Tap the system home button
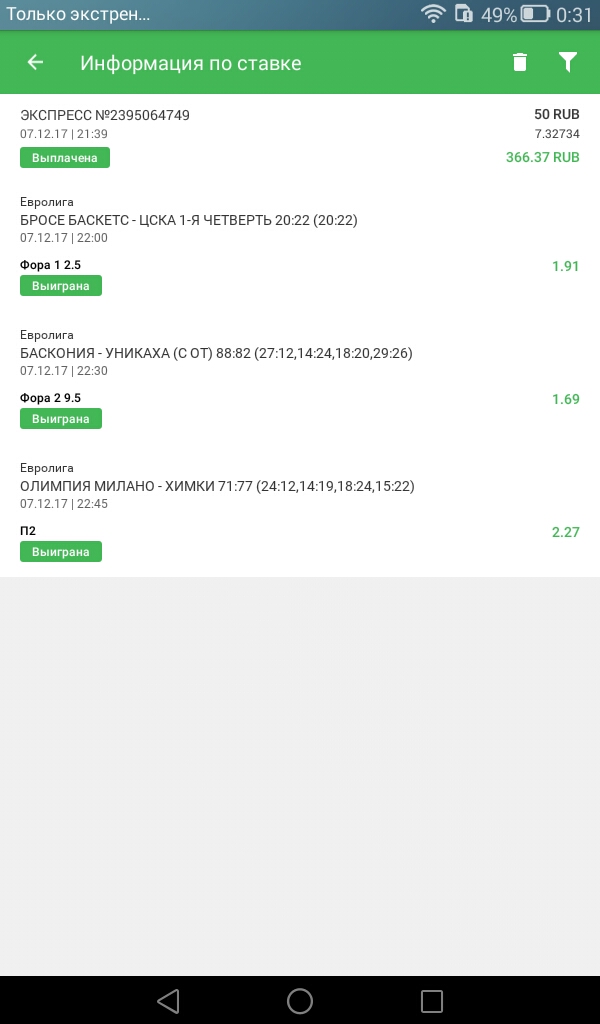The height and width of the screenshot is (1024, 600). (x=300, y=1000)
